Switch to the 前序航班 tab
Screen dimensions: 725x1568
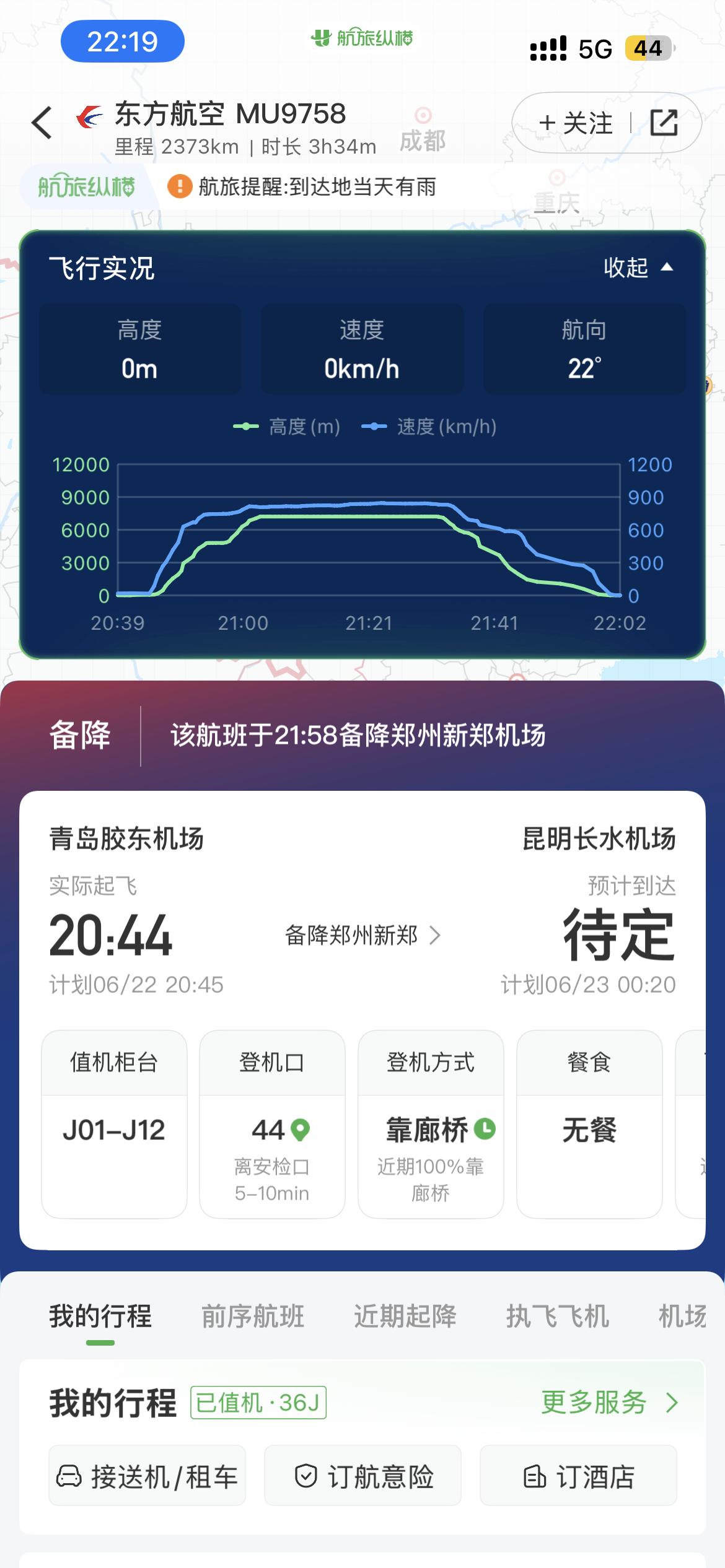pos(253,1316)
